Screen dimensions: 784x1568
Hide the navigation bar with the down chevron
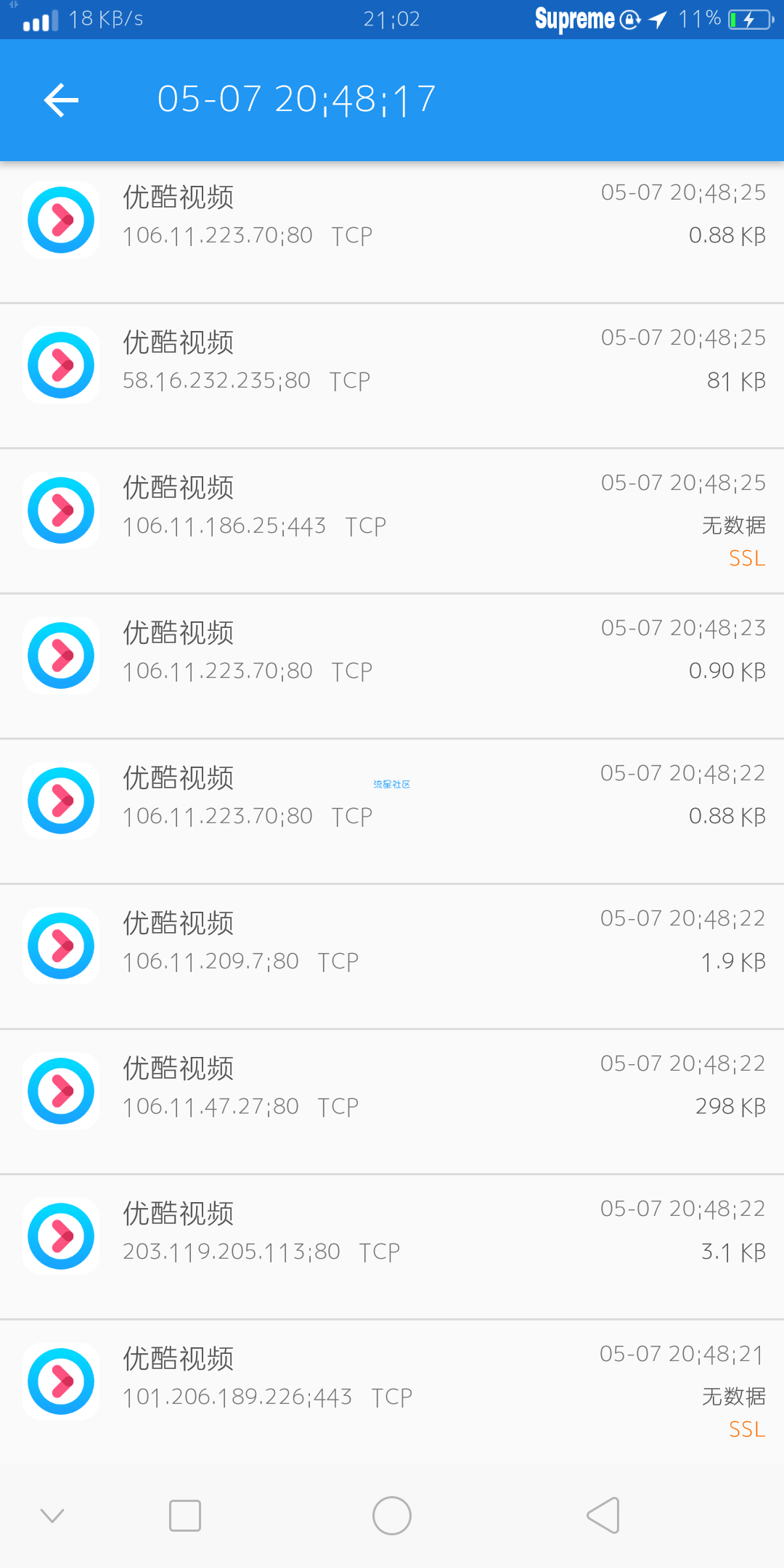52,1516
